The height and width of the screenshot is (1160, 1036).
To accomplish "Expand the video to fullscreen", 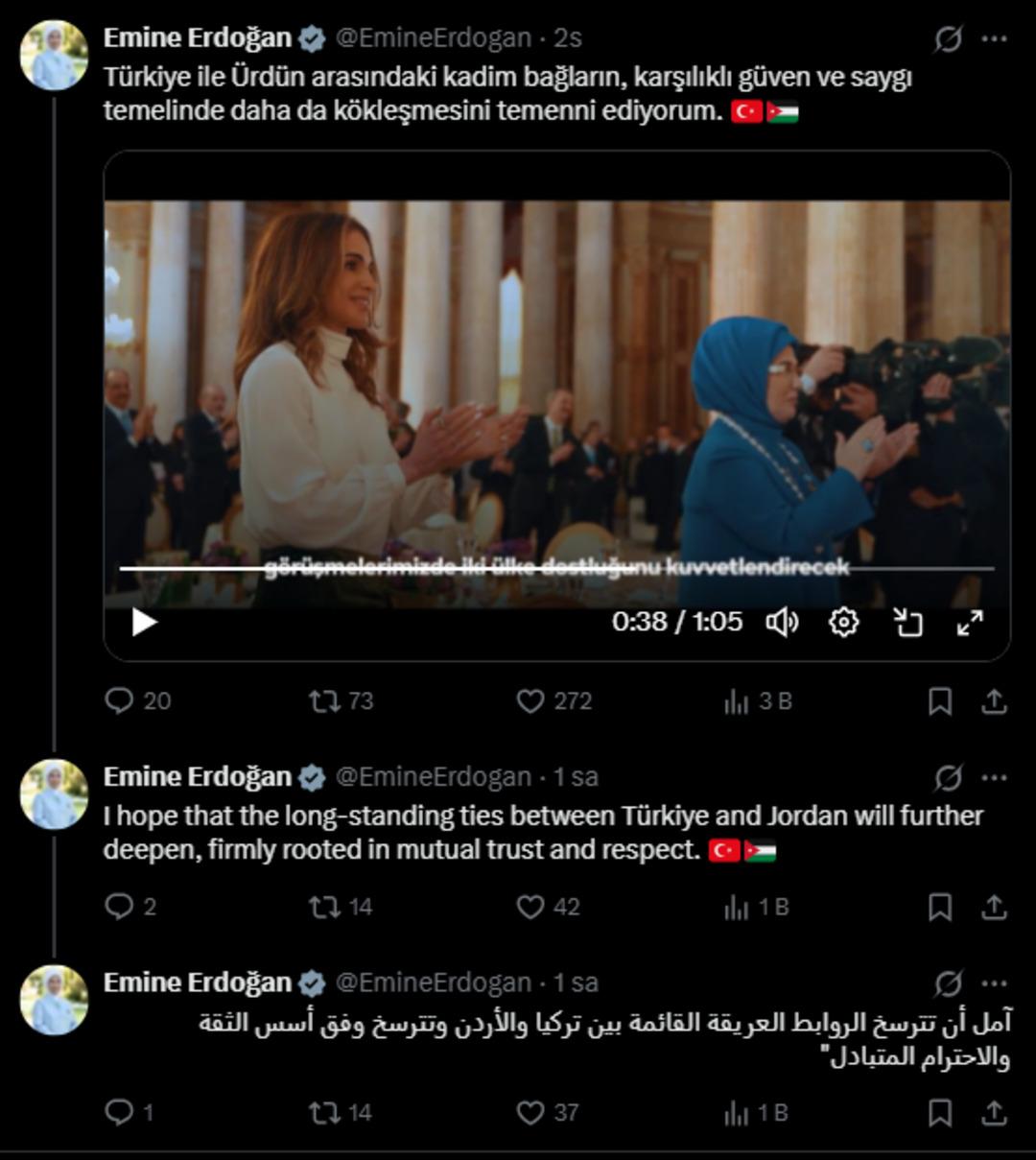I will point(970,623).
